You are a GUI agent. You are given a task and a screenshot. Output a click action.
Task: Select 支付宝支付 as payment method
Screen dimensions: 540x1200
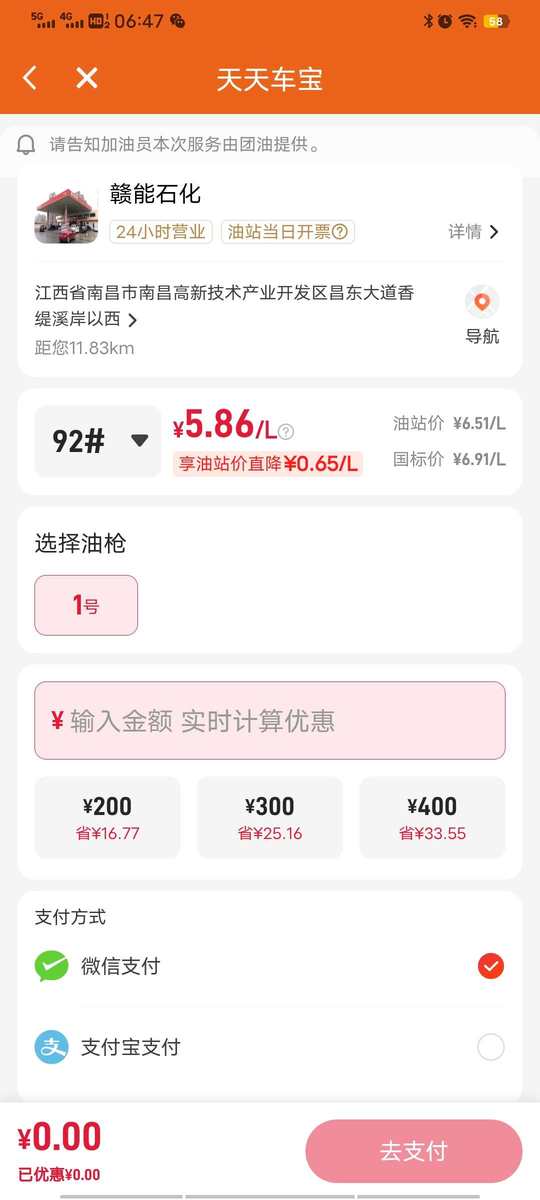point(270,1047)
